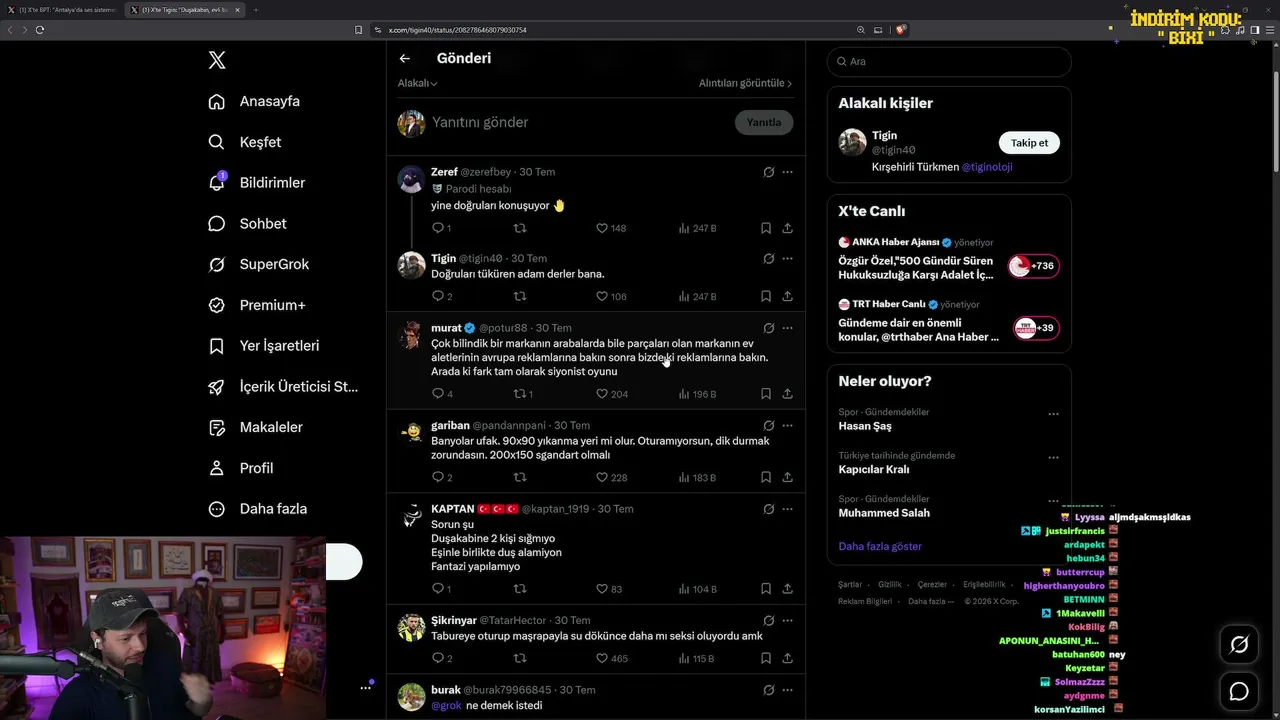Open the Alakalı sort dropdown

point(418,83)
